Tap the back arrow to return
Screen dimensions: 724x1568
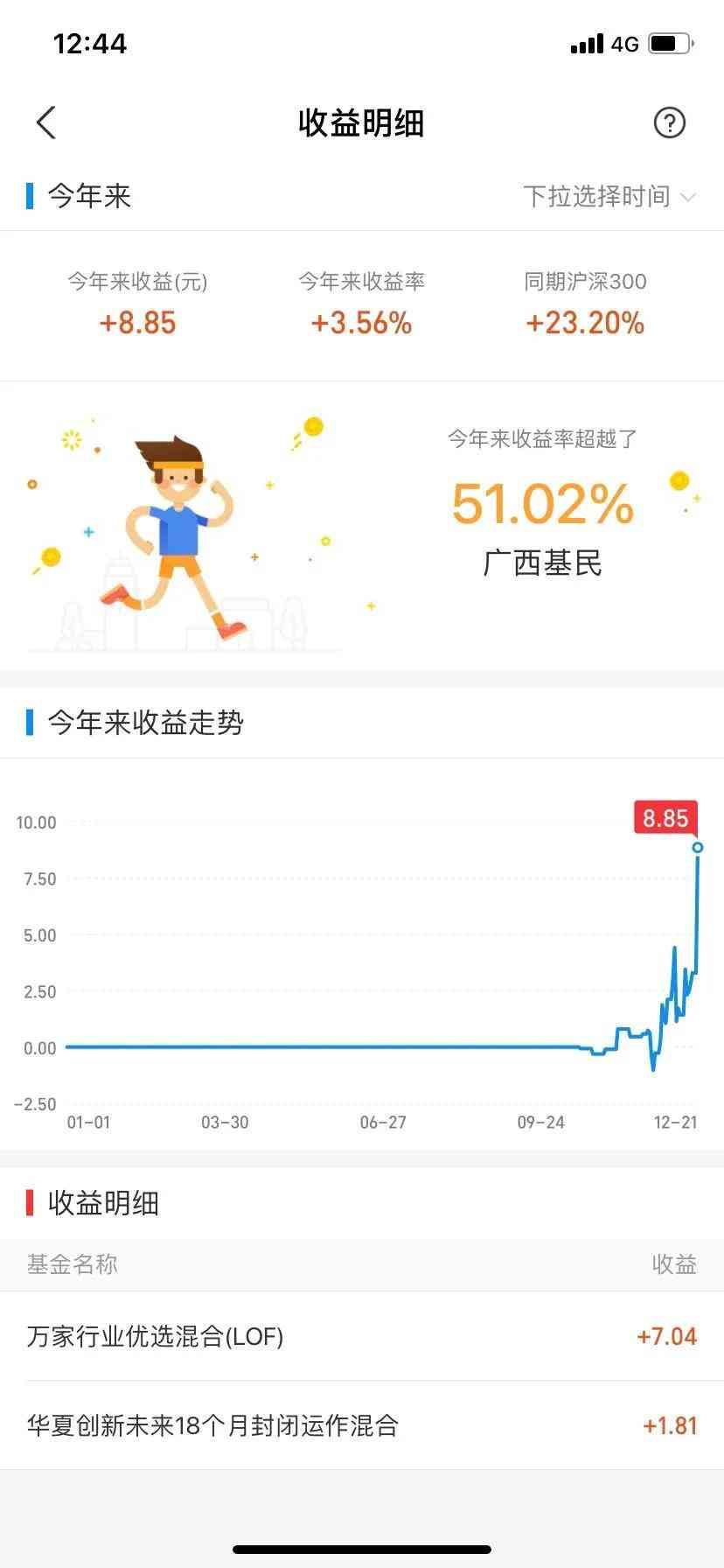click(x=45, y=122)
